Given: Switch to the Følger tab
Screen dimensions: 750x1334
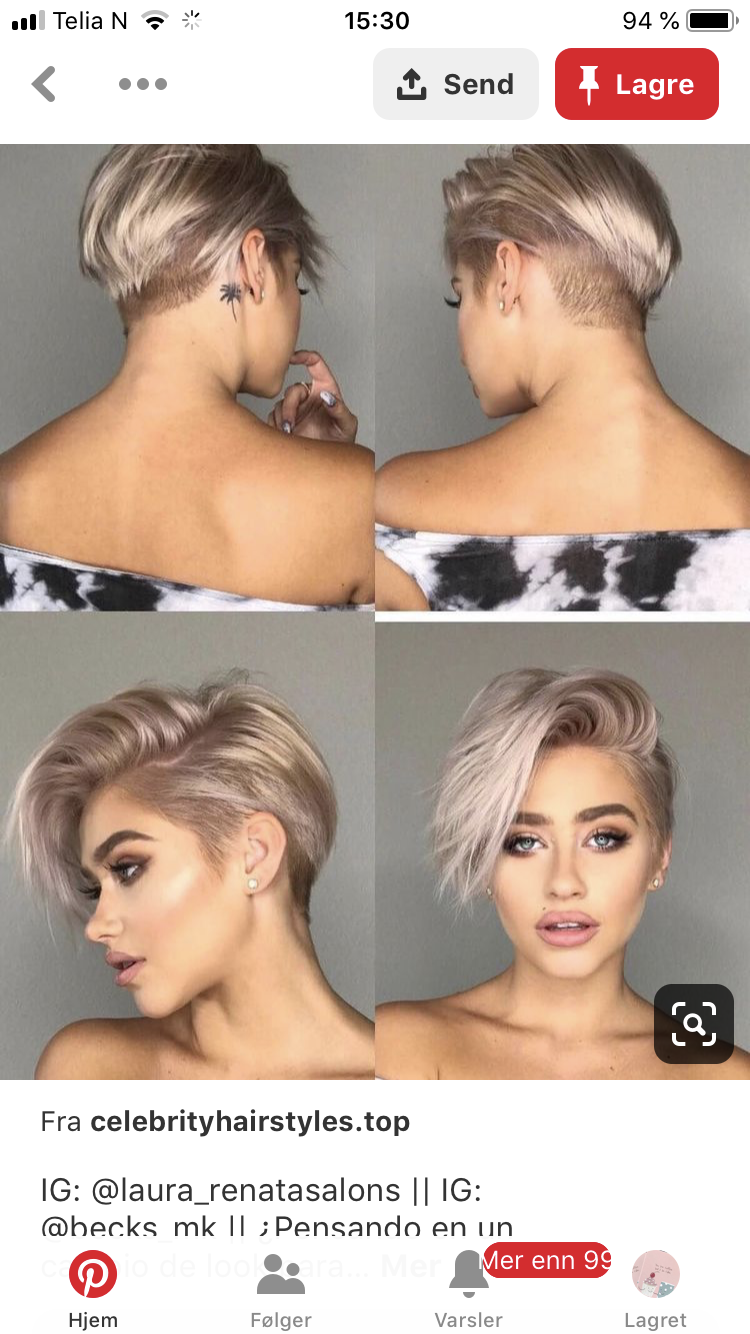Looking at the screenshot, I should (281, 1290).
